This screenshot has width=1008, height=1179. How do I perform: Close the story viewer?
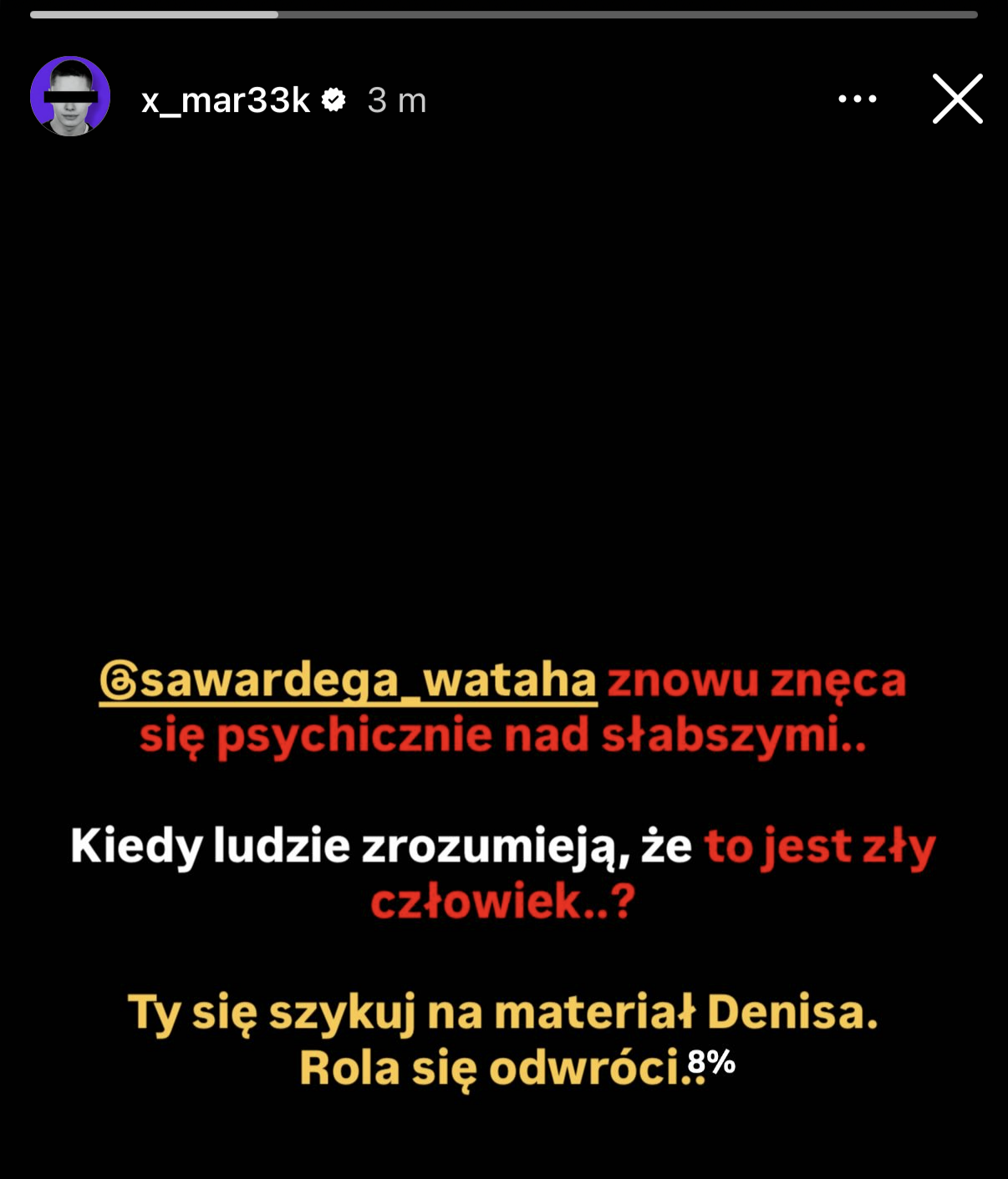tap(957, 99)
